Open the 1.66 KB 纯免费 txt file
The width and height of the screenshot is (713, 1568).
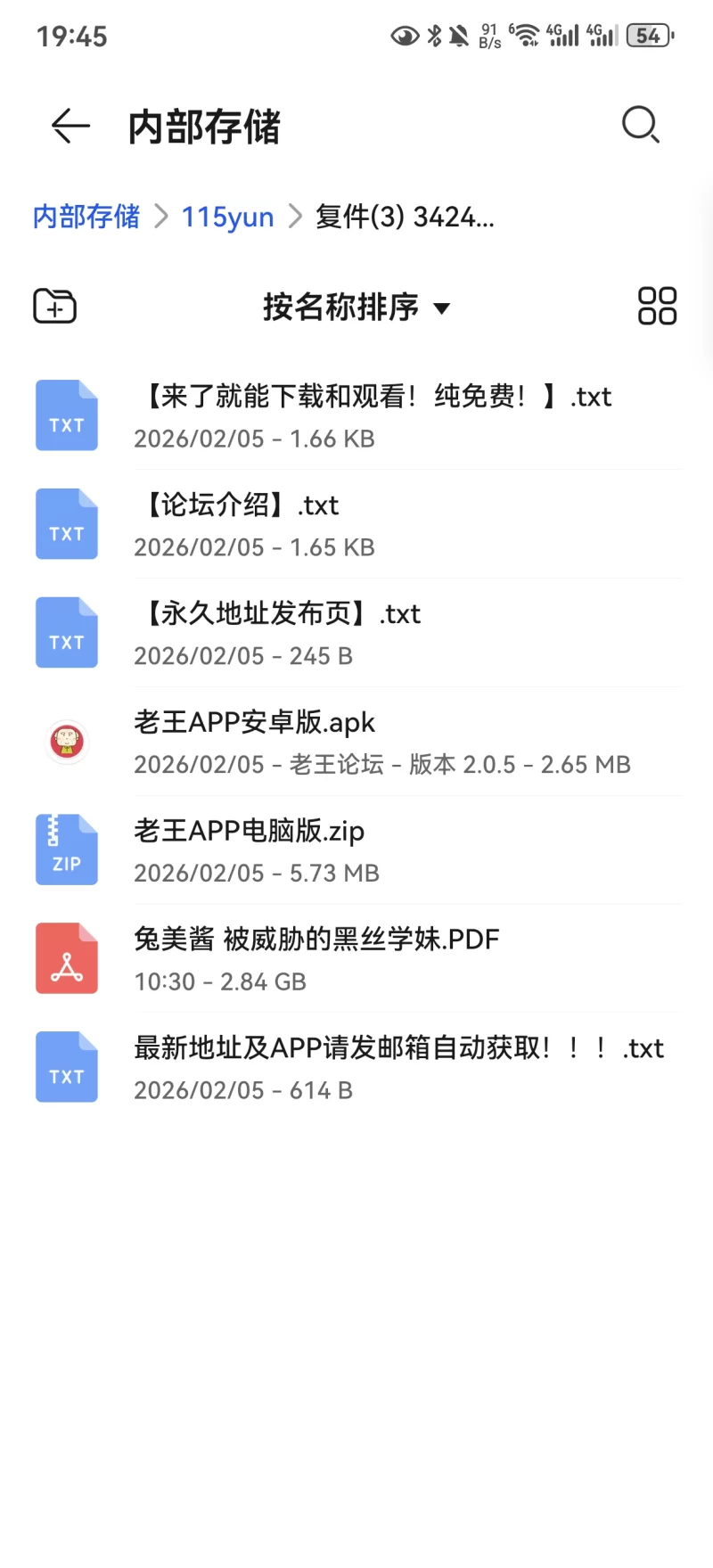pyautogui.click(x=356, y=415)
